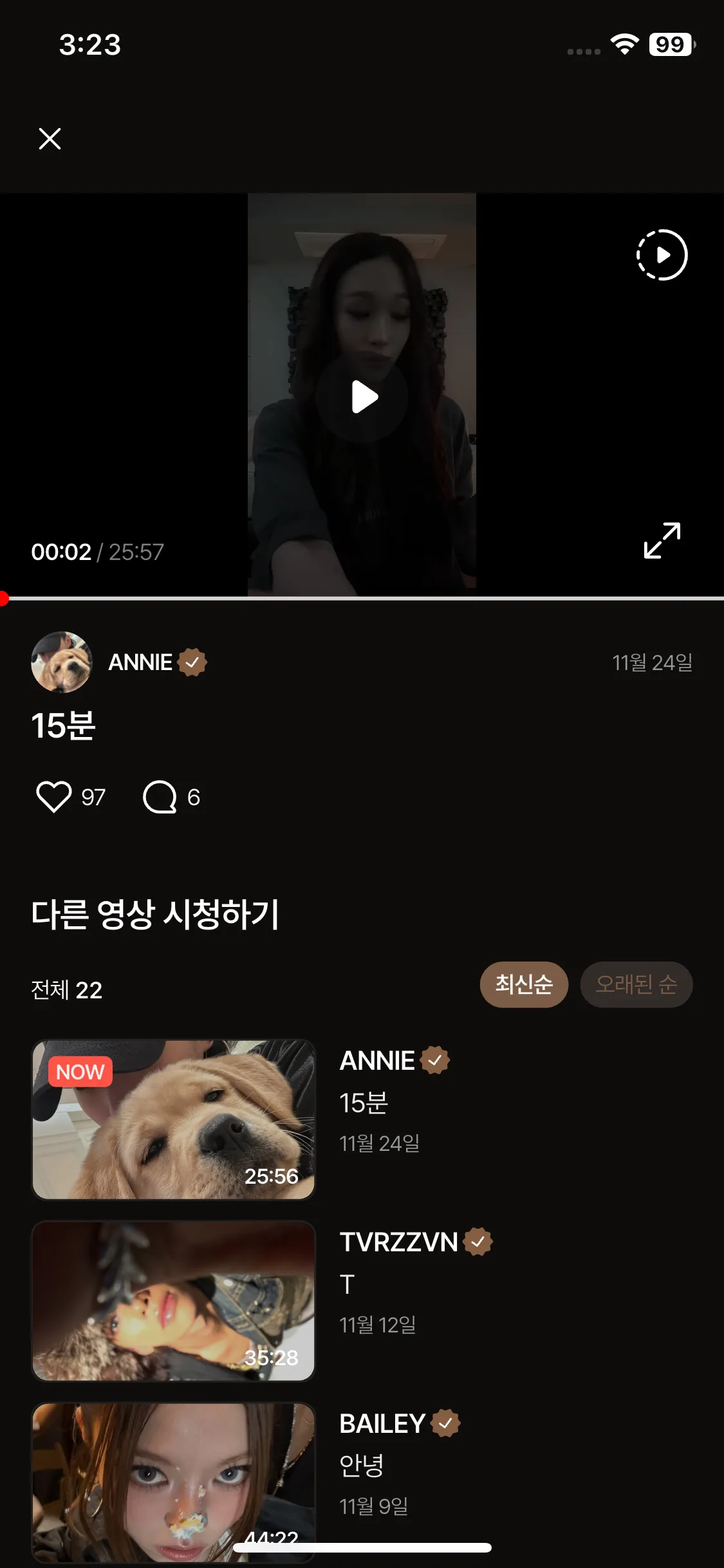Sort videos by 오래된 순
This screenshot has height=1568, width=724.
636,984
